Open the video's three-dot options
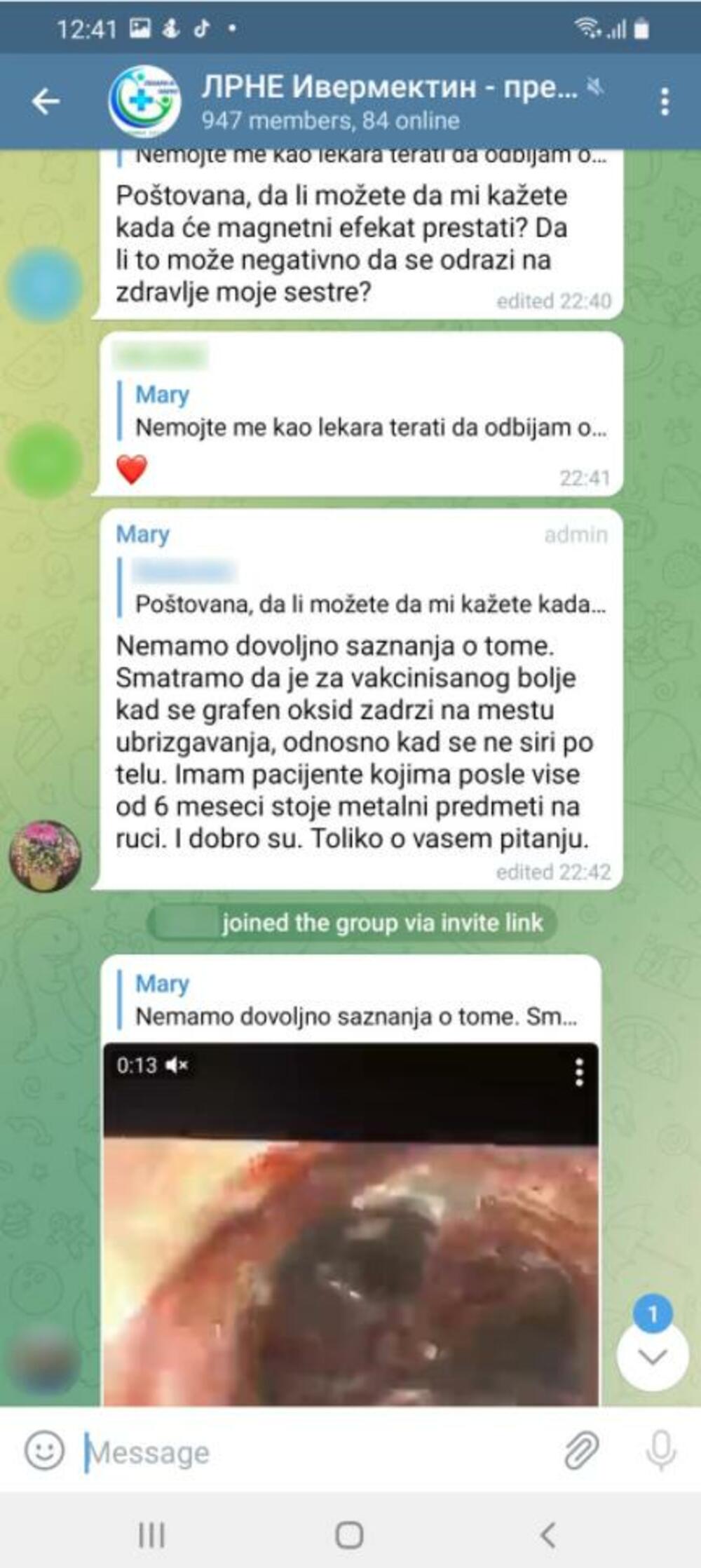Image resolution: width=701 pixels, height=1568 pixels. 579,1073
